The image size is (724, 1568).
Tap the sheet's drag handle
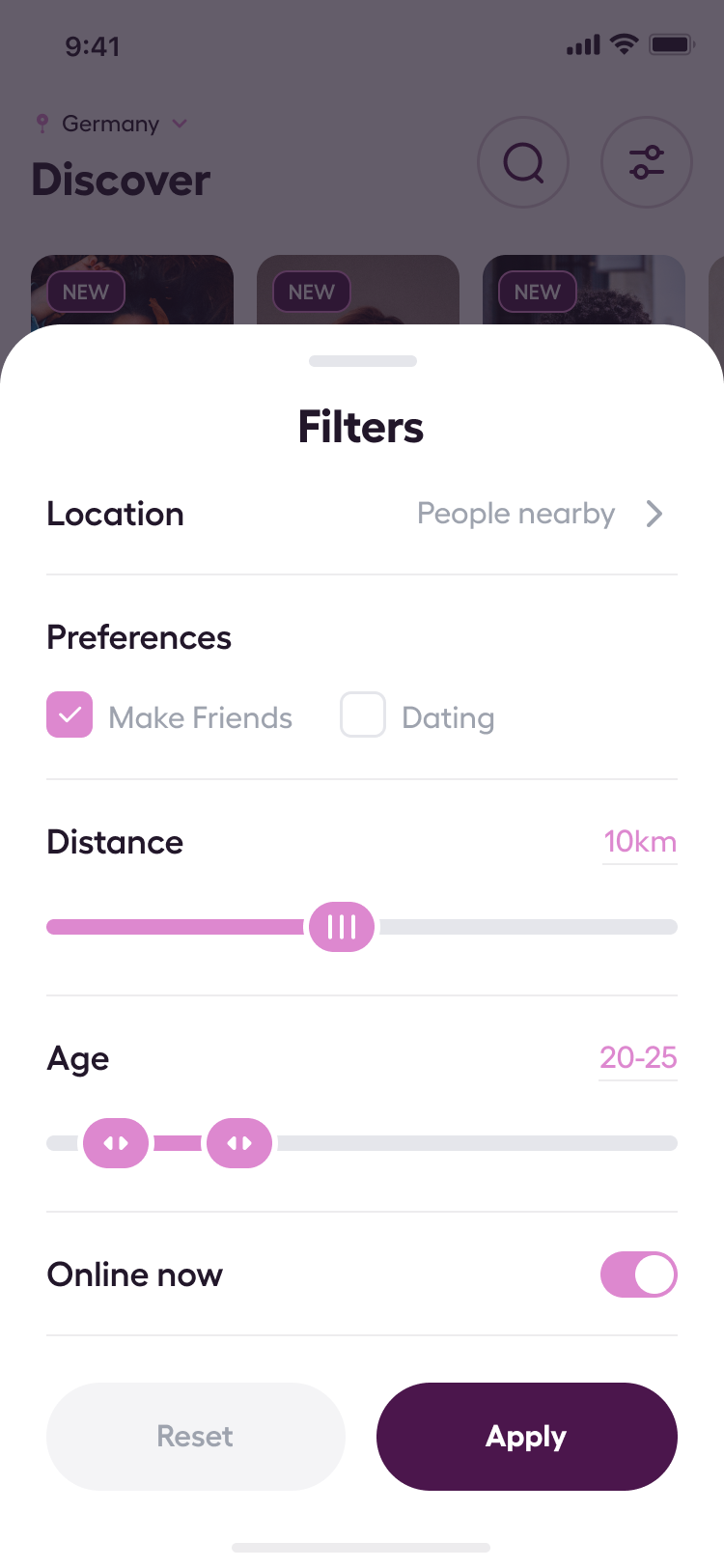click(x=362, y=361)
